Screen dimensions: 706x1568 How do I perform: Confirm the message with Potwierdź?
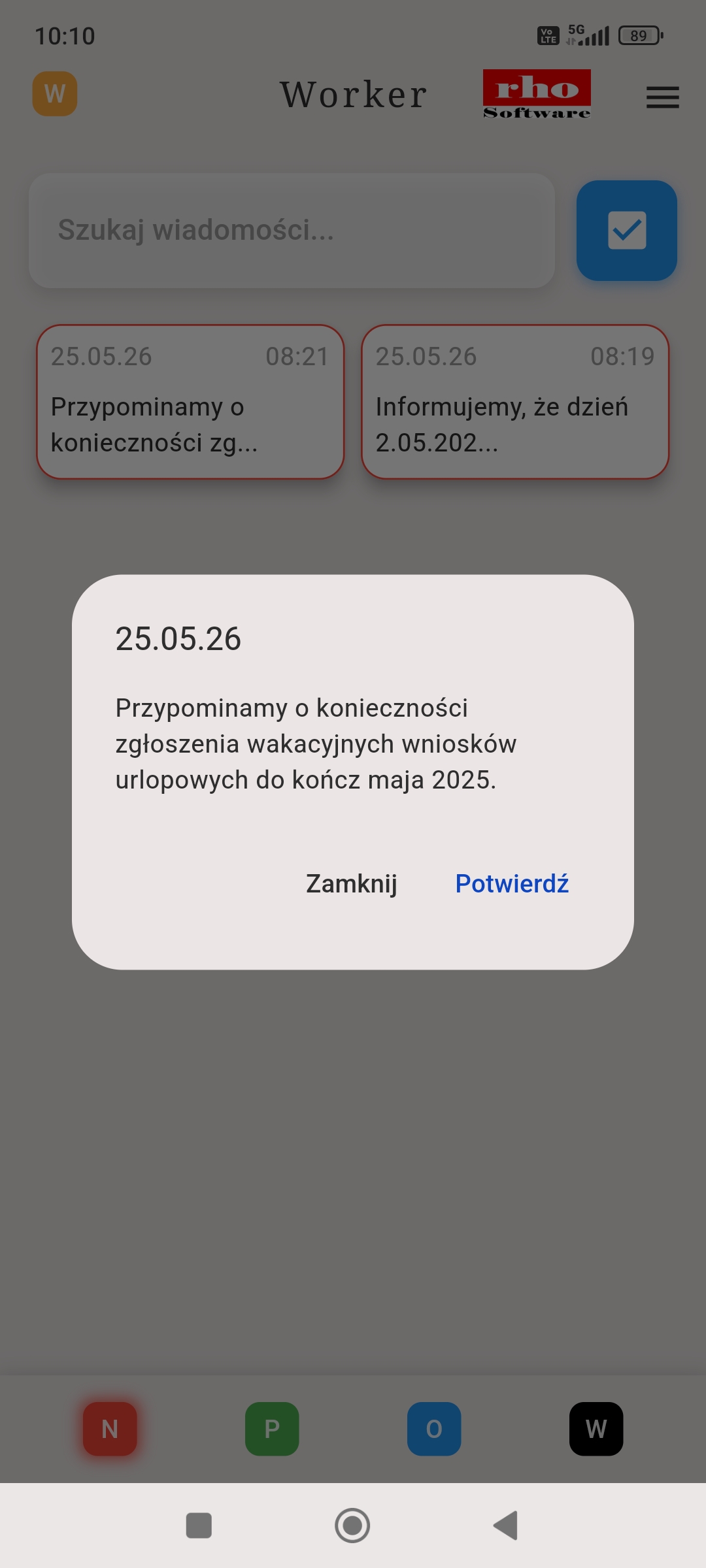coord(512,883)
